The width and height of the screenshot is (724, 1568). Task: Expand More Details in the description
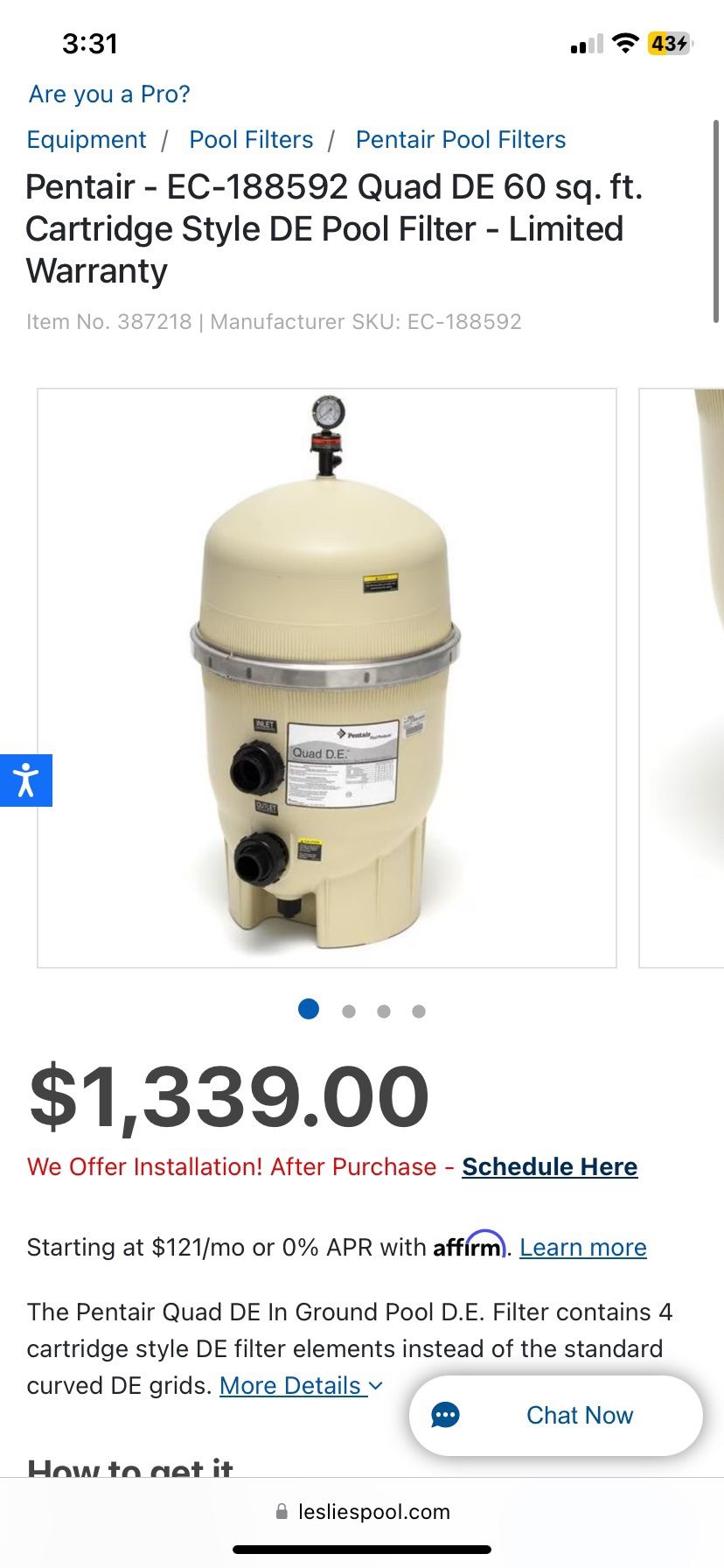[x=300, y=1385]
